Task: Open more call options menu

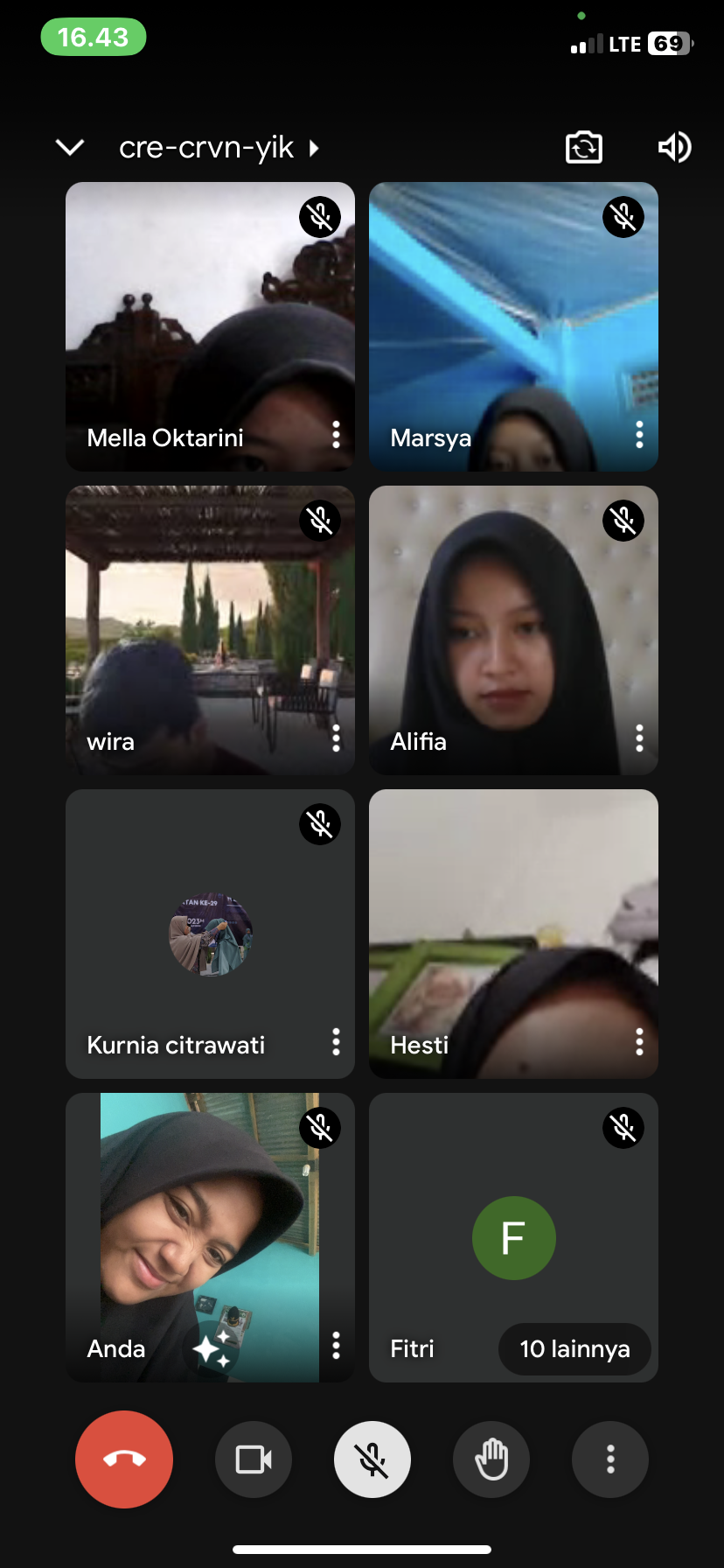Action: (610, 1459)
